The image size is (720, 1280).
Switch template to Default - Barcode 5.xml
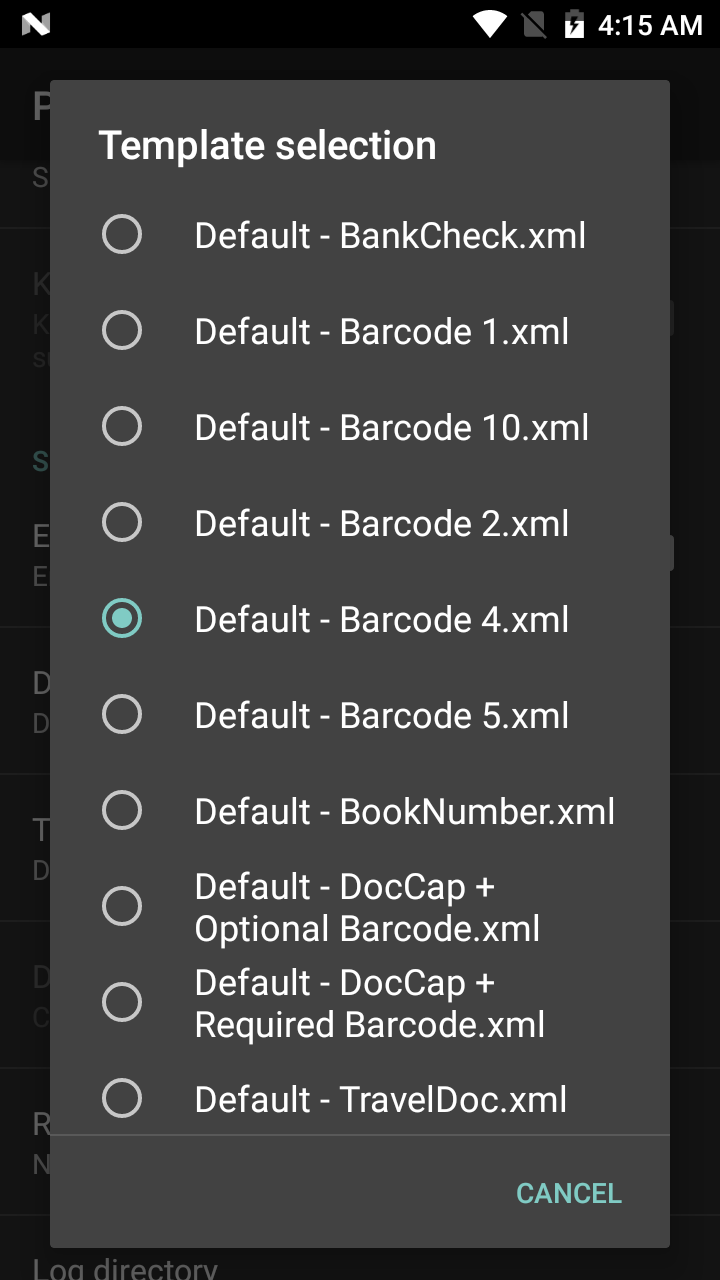coord(360,716)
